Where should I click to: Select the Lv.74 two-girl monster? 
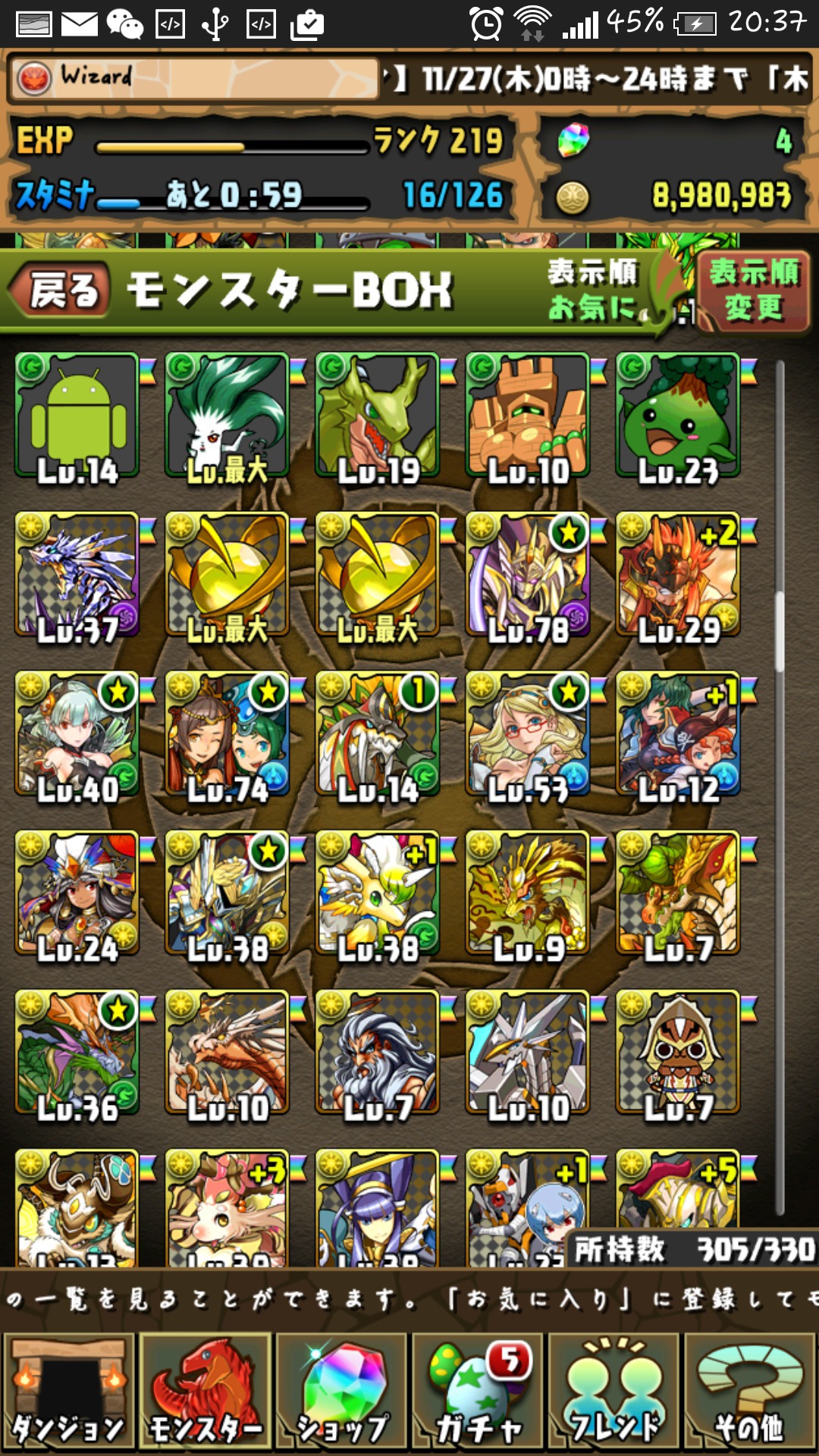[227, 734]
